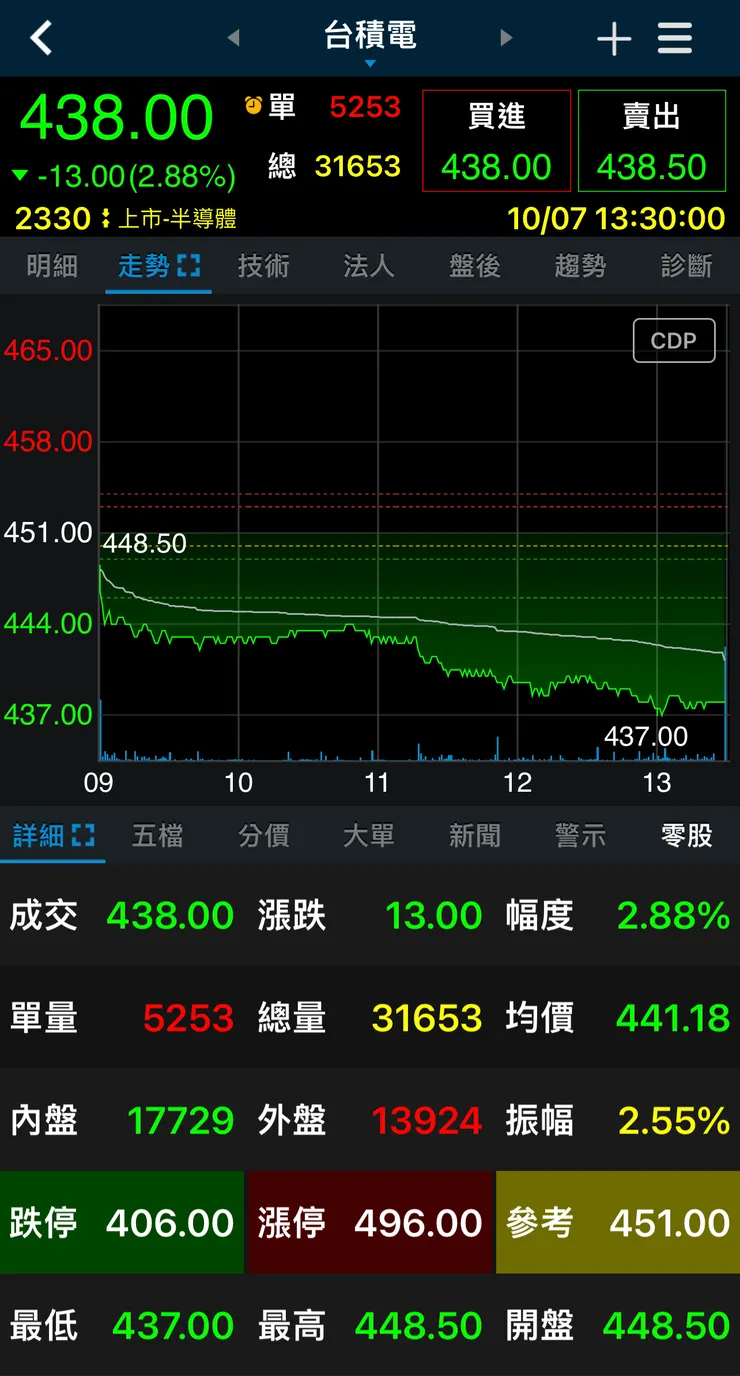This screenshot has width=740, height=1376.
Task: Tap the 13 hour mark on the chart
Action: (658, 783)
